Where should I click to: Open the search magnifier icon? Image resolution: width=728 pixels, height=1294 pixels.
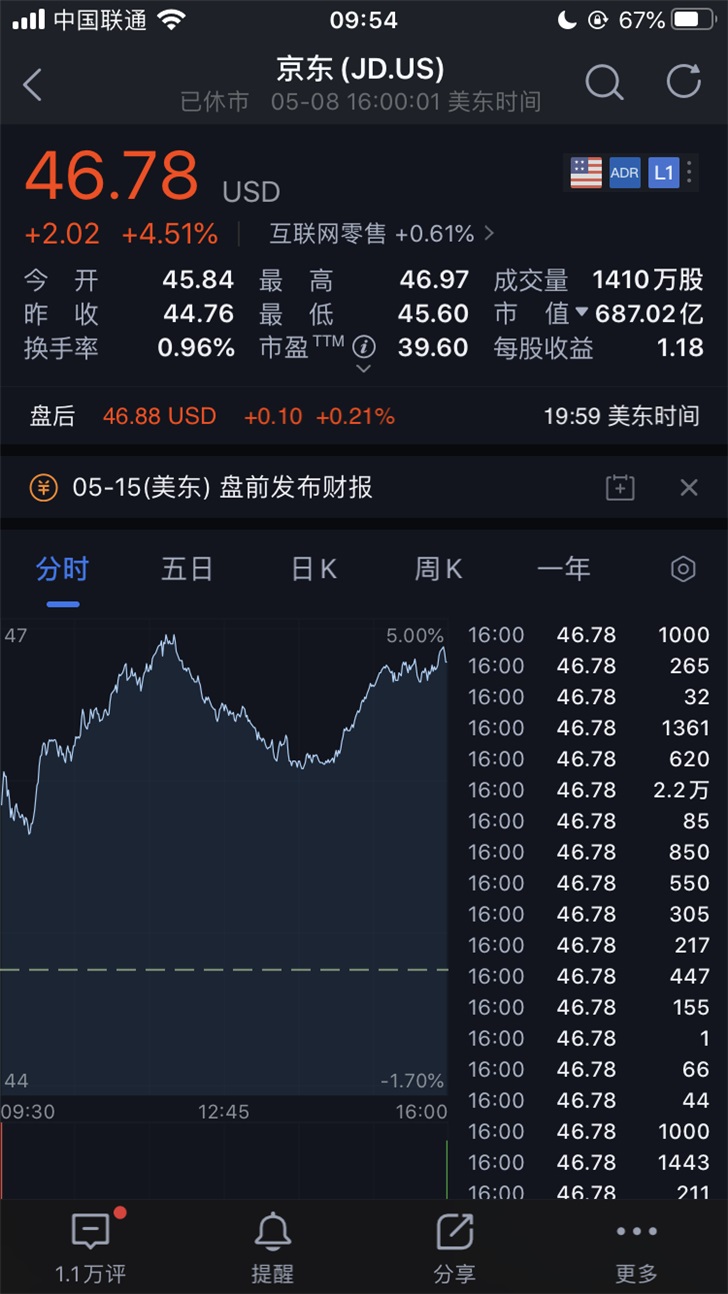pos(604,83)
